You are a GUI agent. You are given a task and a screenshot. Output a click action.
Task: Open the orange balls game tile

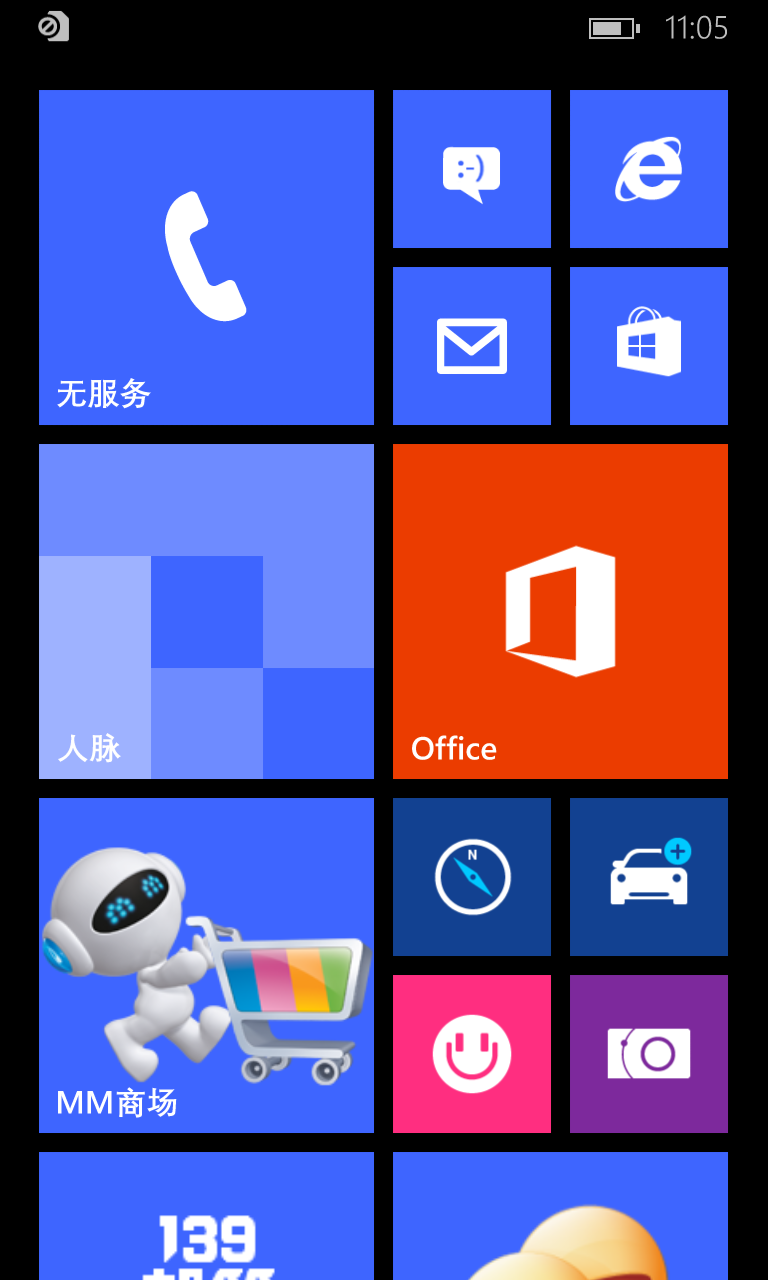tap(560, 1216)
